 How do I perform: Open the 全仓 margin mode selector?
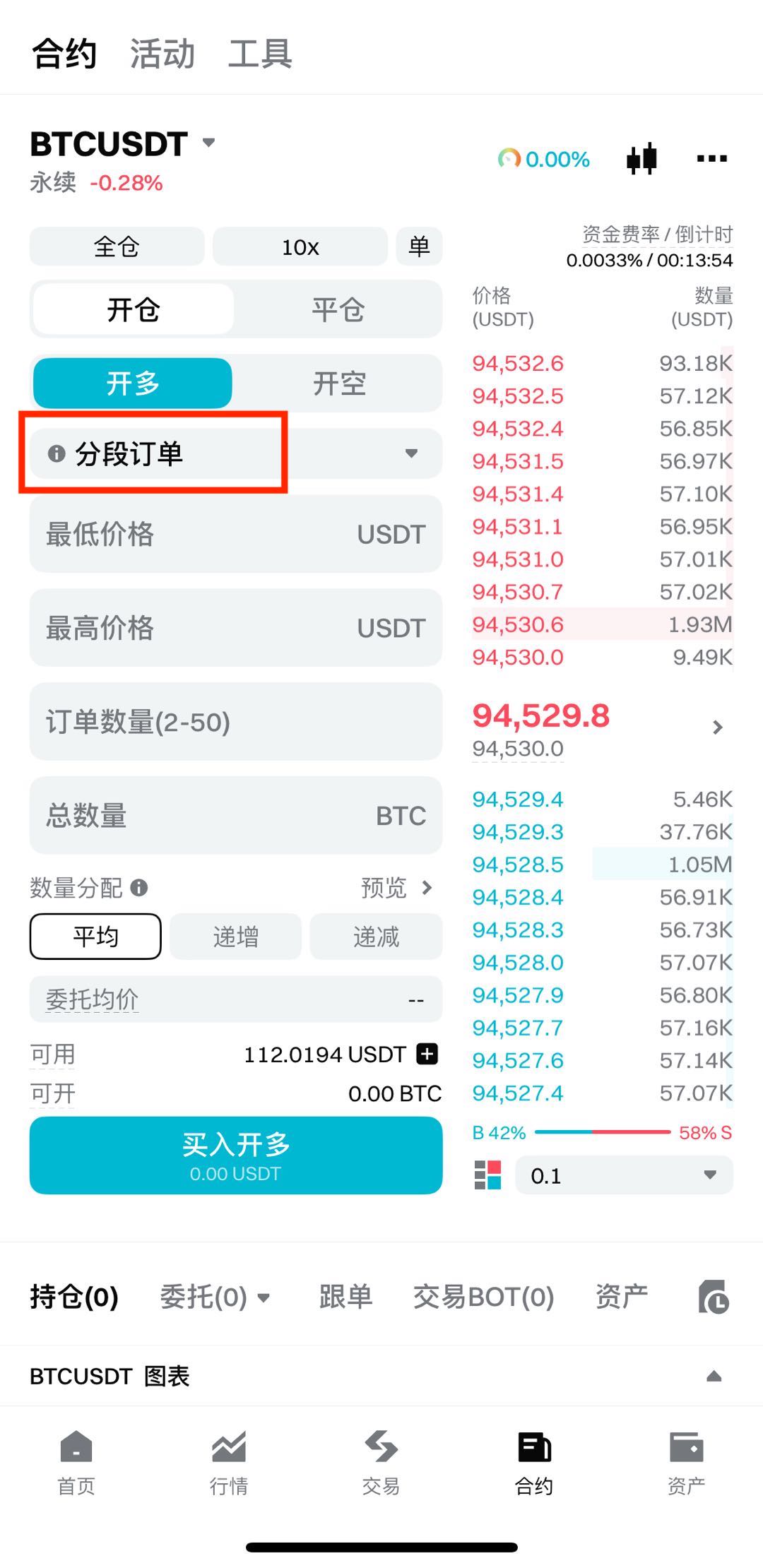tap(117, 247)
